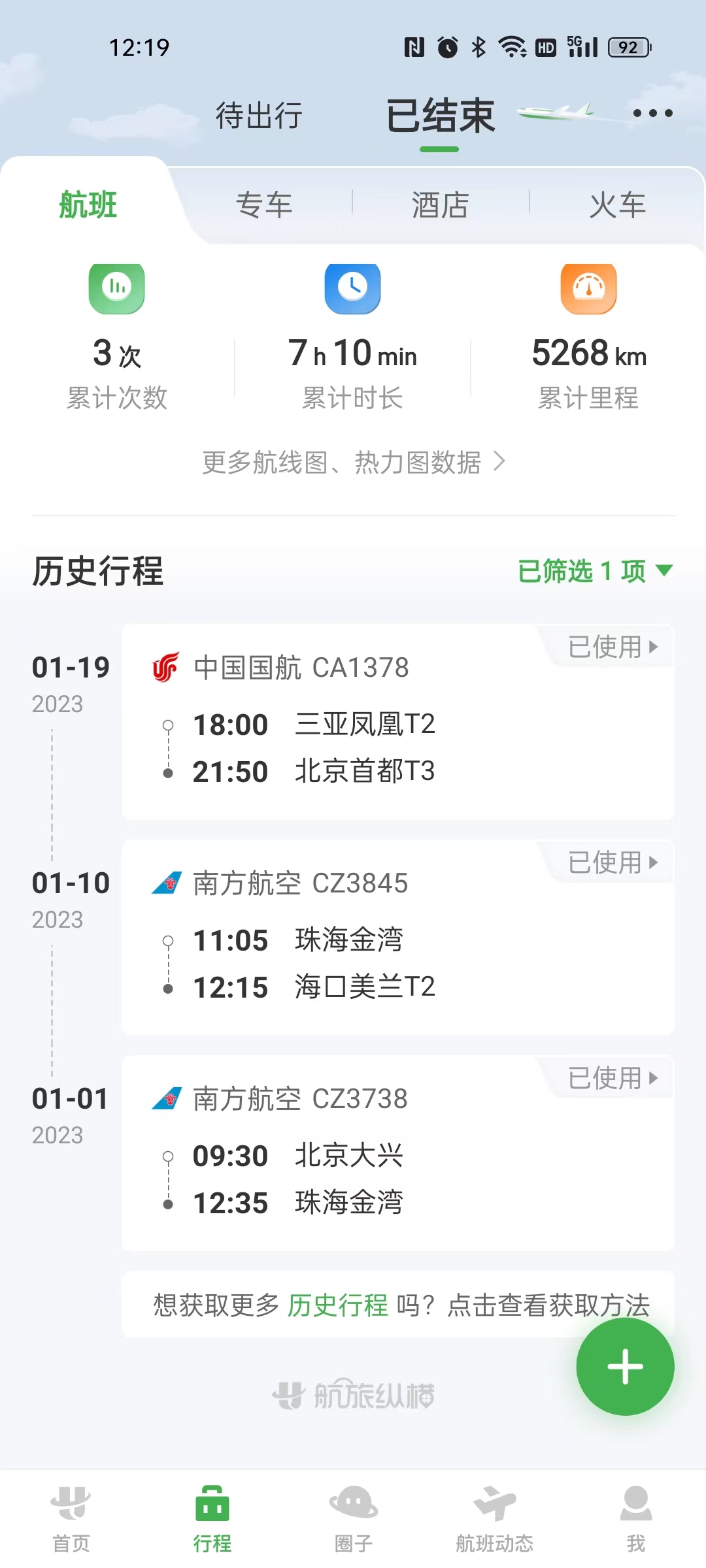Tap the 已使用 tag on flight CA1378

612,647
